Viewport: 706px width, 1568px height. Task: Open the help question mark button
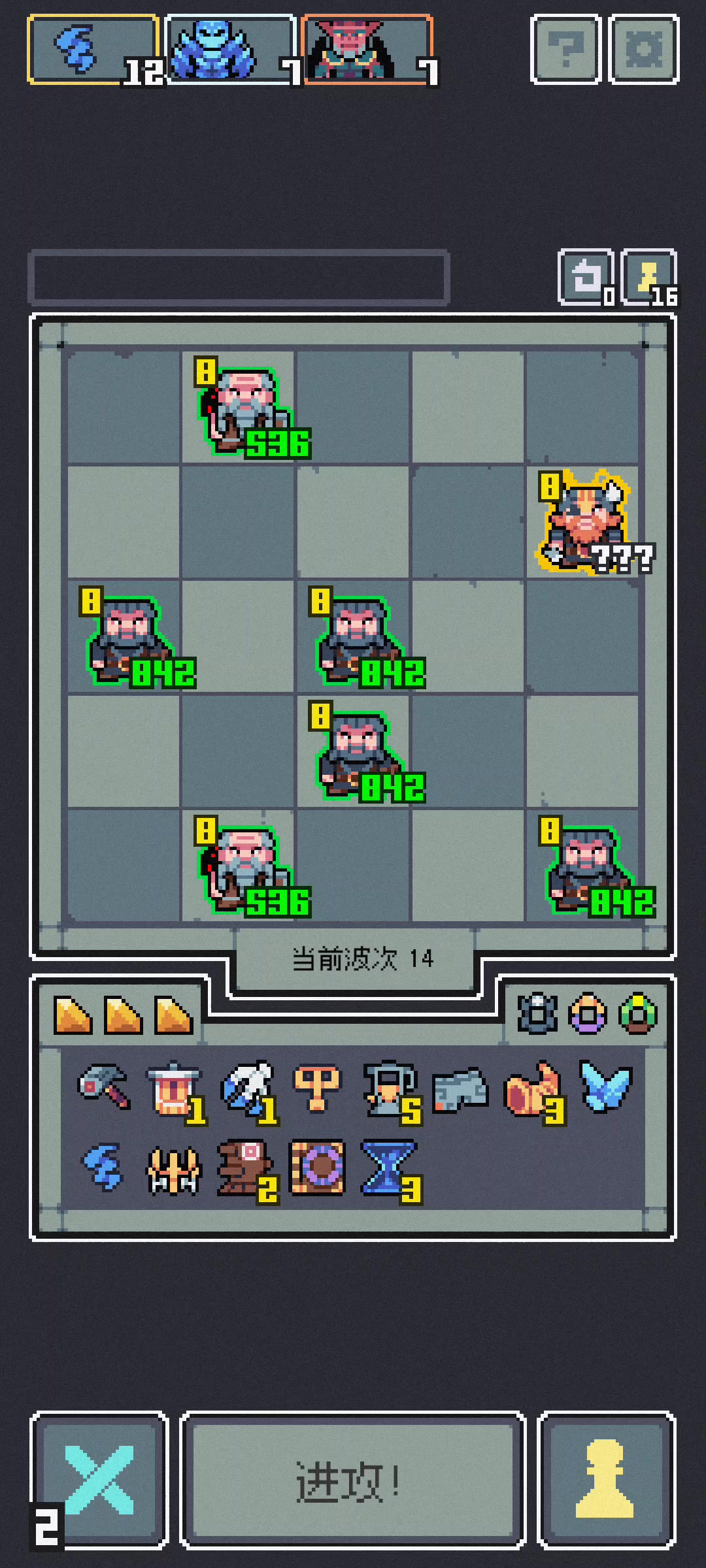(x=565, y=50)
